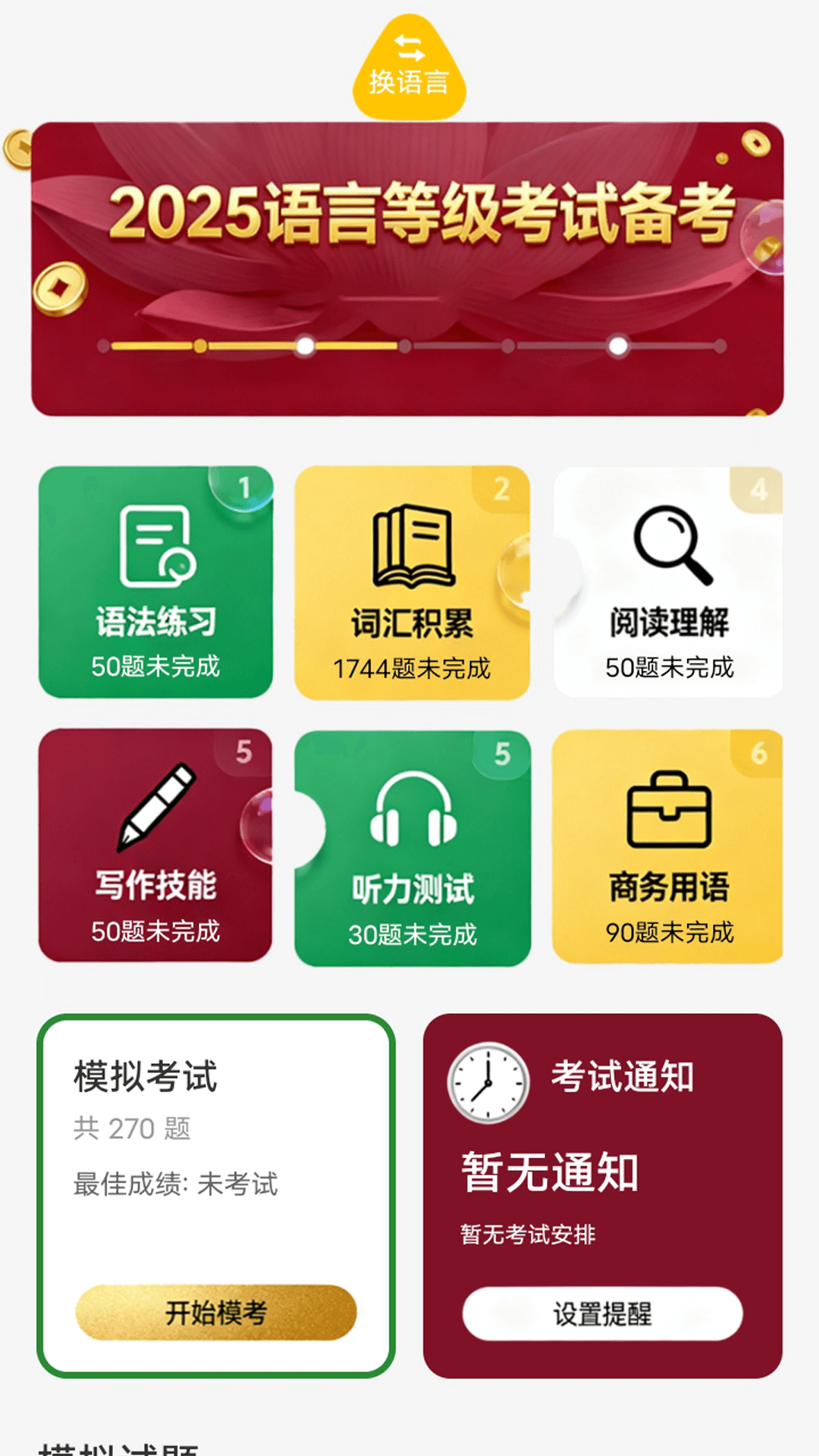Click 设置提醒 to set a reminder

(603, 1314)
